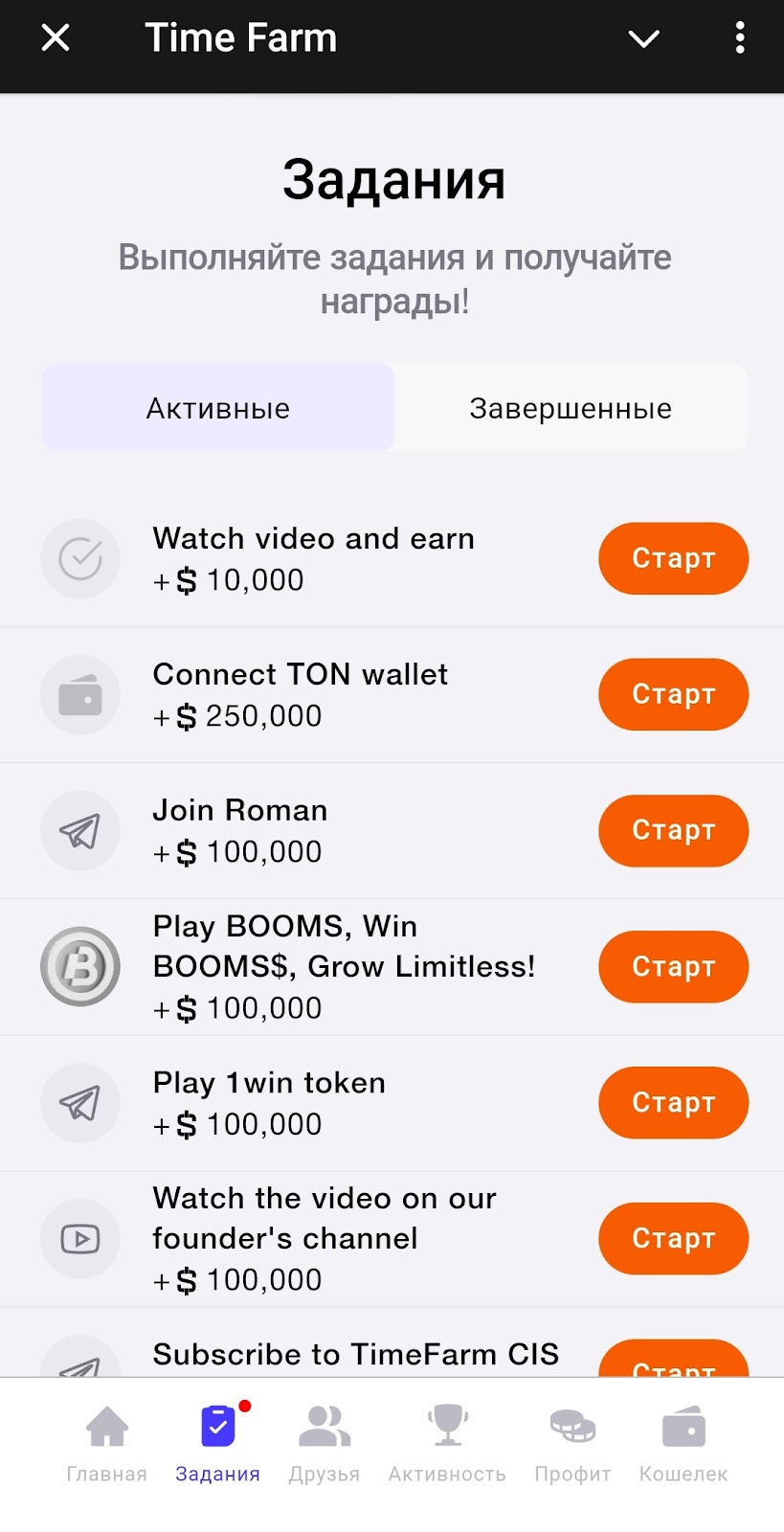The height and width of the screenshot is (1532, 784).
Task: Open the Профит tab
Action: 572,1444
